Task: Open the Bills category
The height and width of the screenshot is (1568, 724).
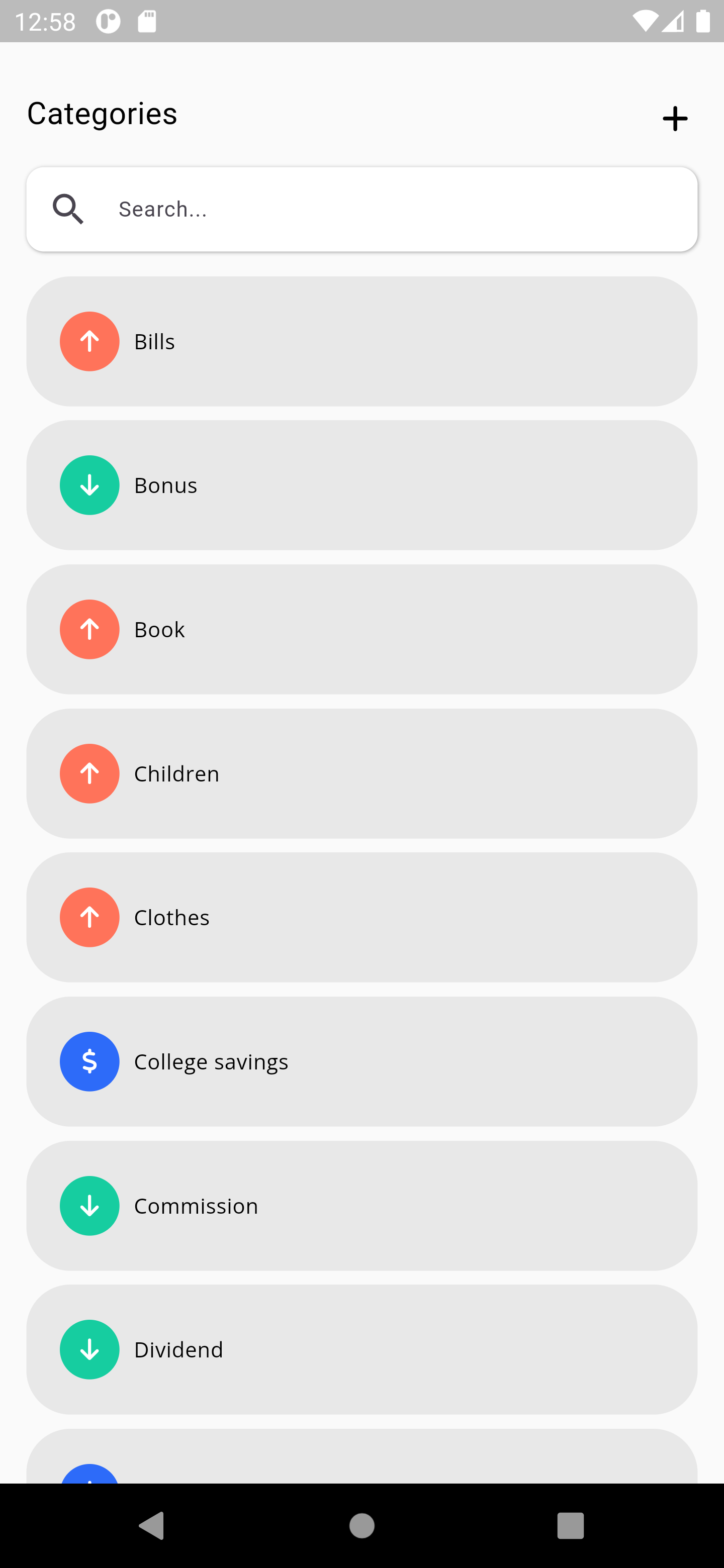Action: pos(361,341)
